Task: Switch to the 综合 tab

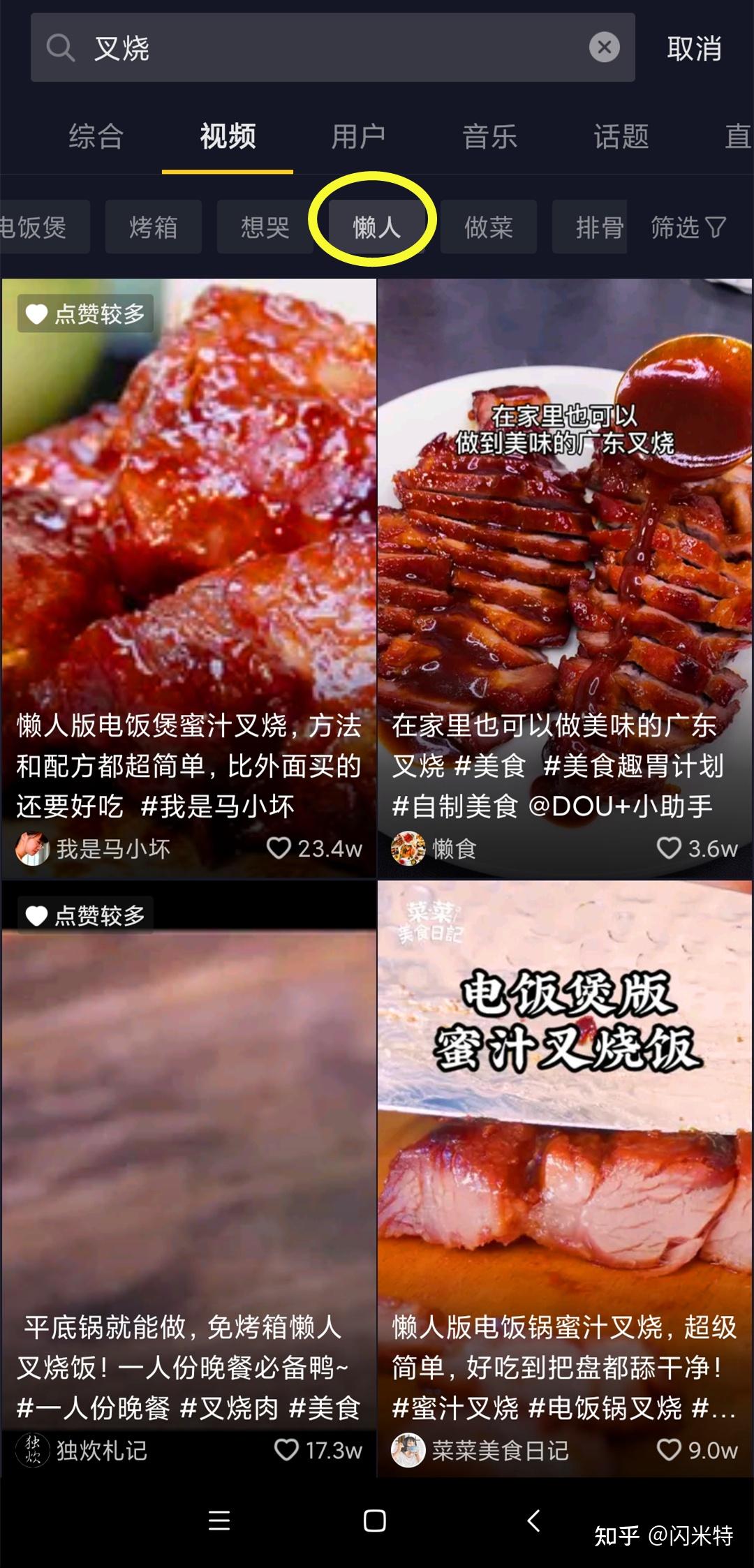Action: coord(96,136)
